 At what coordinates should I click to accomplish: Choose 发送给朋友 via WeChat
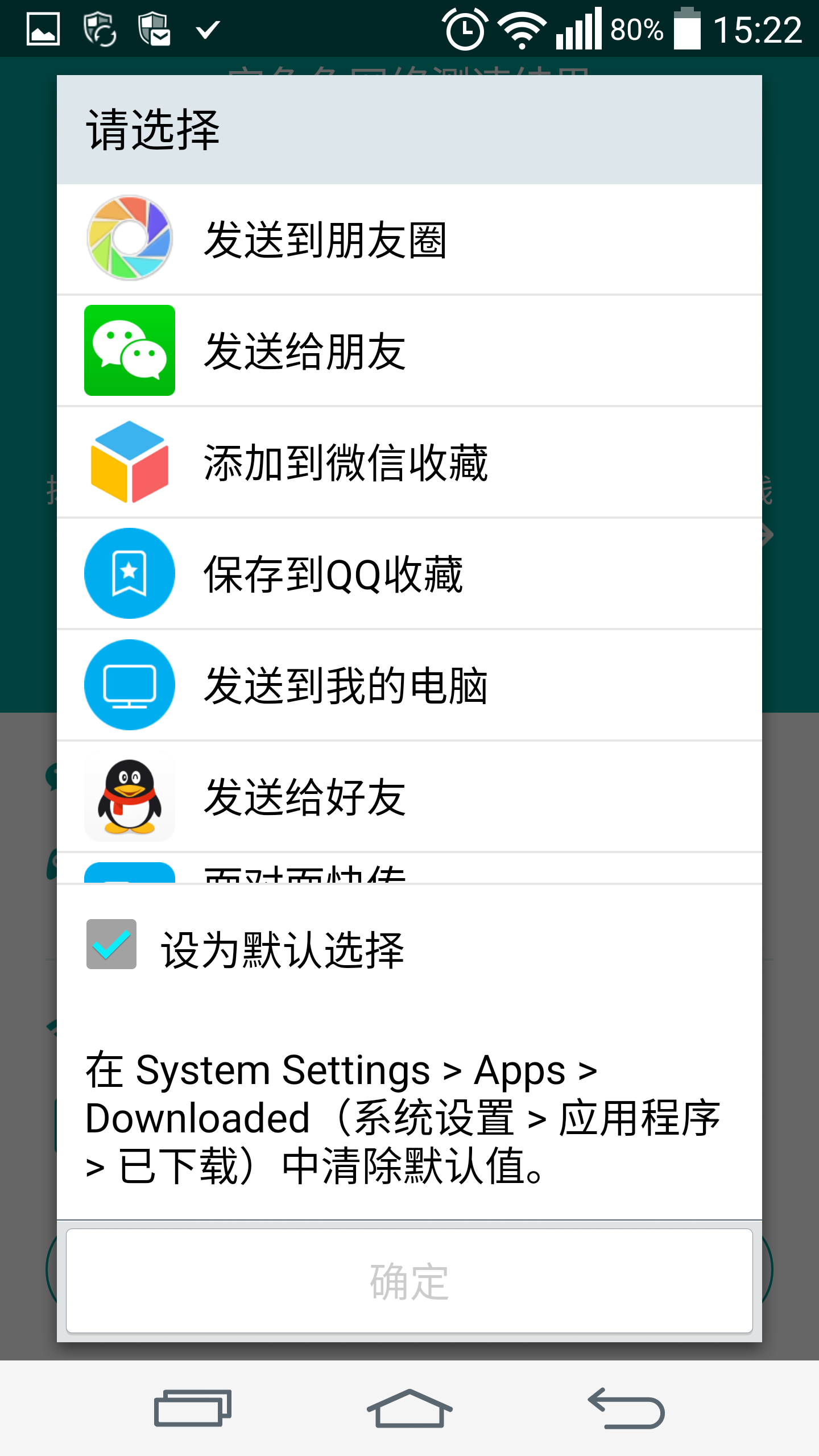coord(409,350)
